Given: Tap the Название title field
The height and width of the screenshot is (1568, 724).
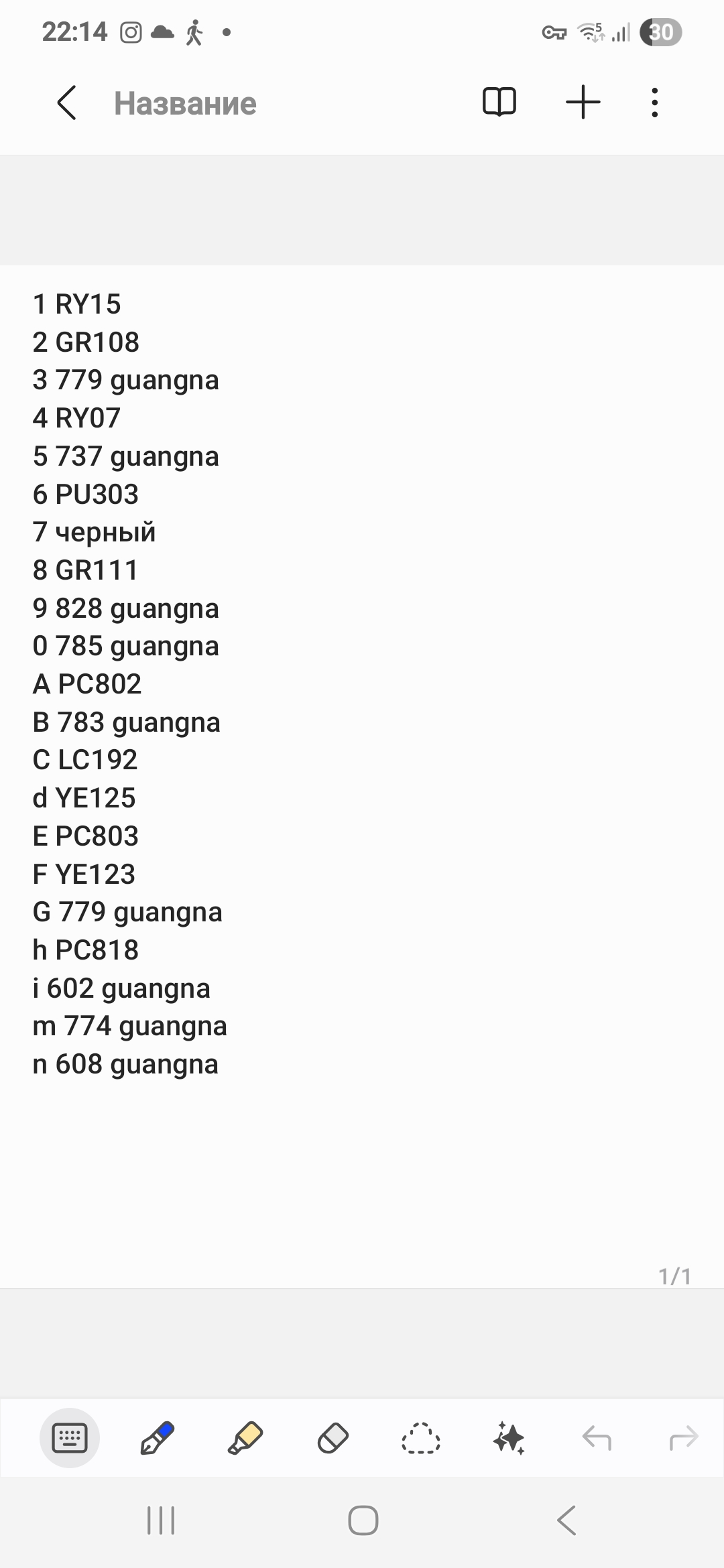Looking at the screenshot, I should point(185,103).
